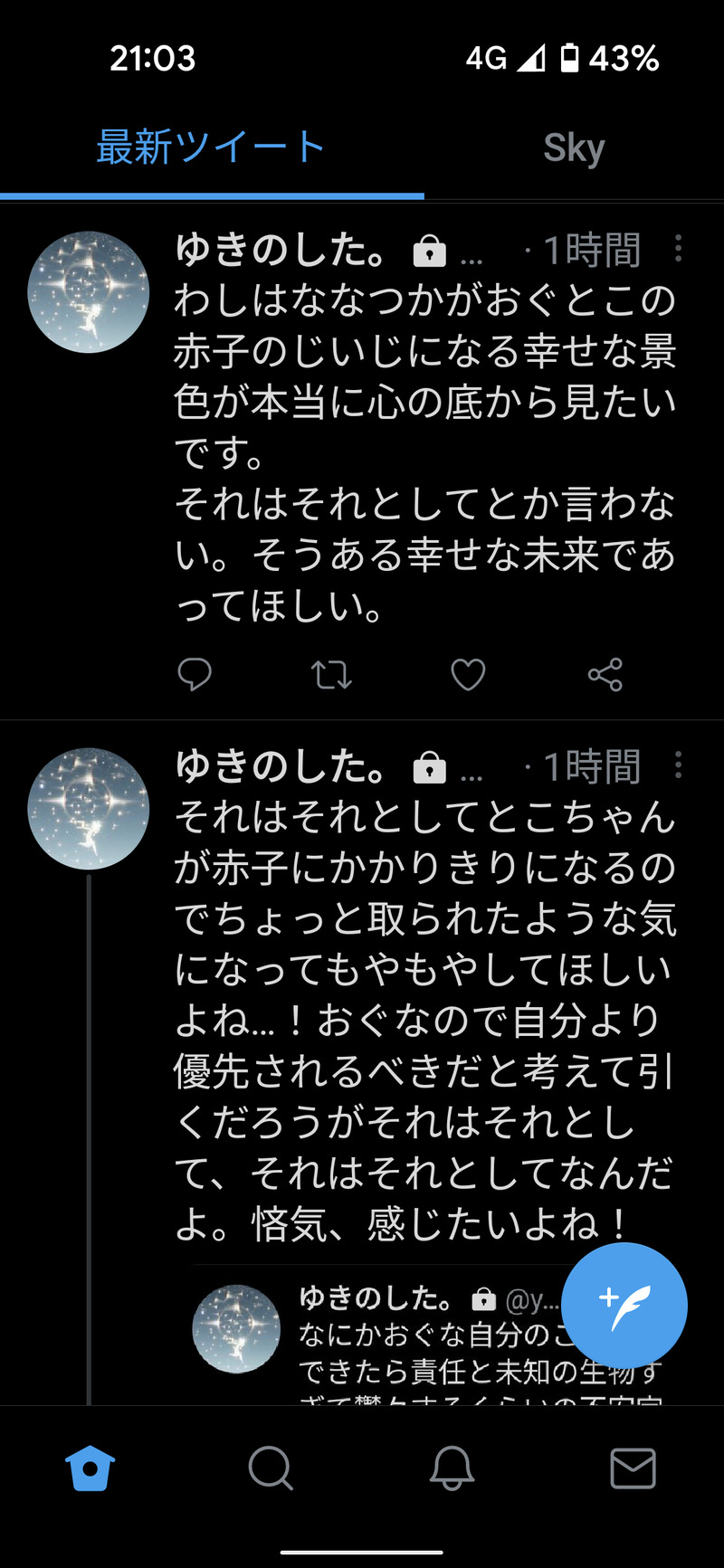The height and width of the screenshot is (1568, 724).
Task: Open overflow menu on the わしはななつかが tweet
Action: (678, 249)
